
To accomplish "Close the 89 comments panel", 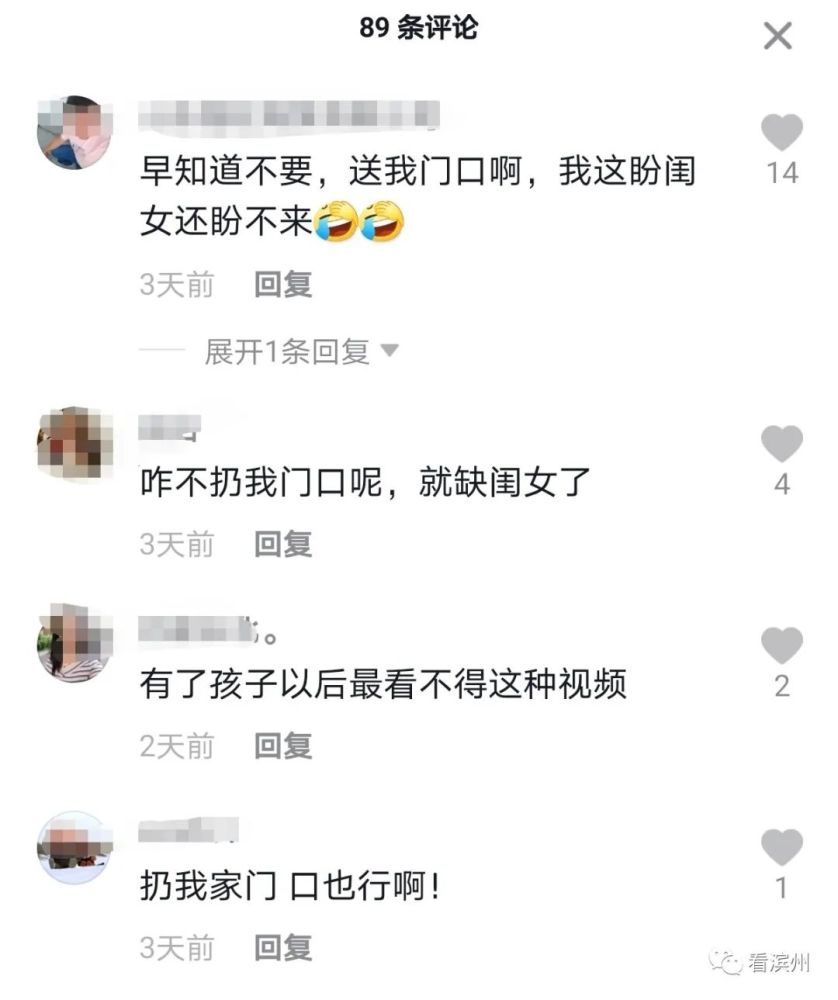I will pyautogui.click(x=777, y=36).
